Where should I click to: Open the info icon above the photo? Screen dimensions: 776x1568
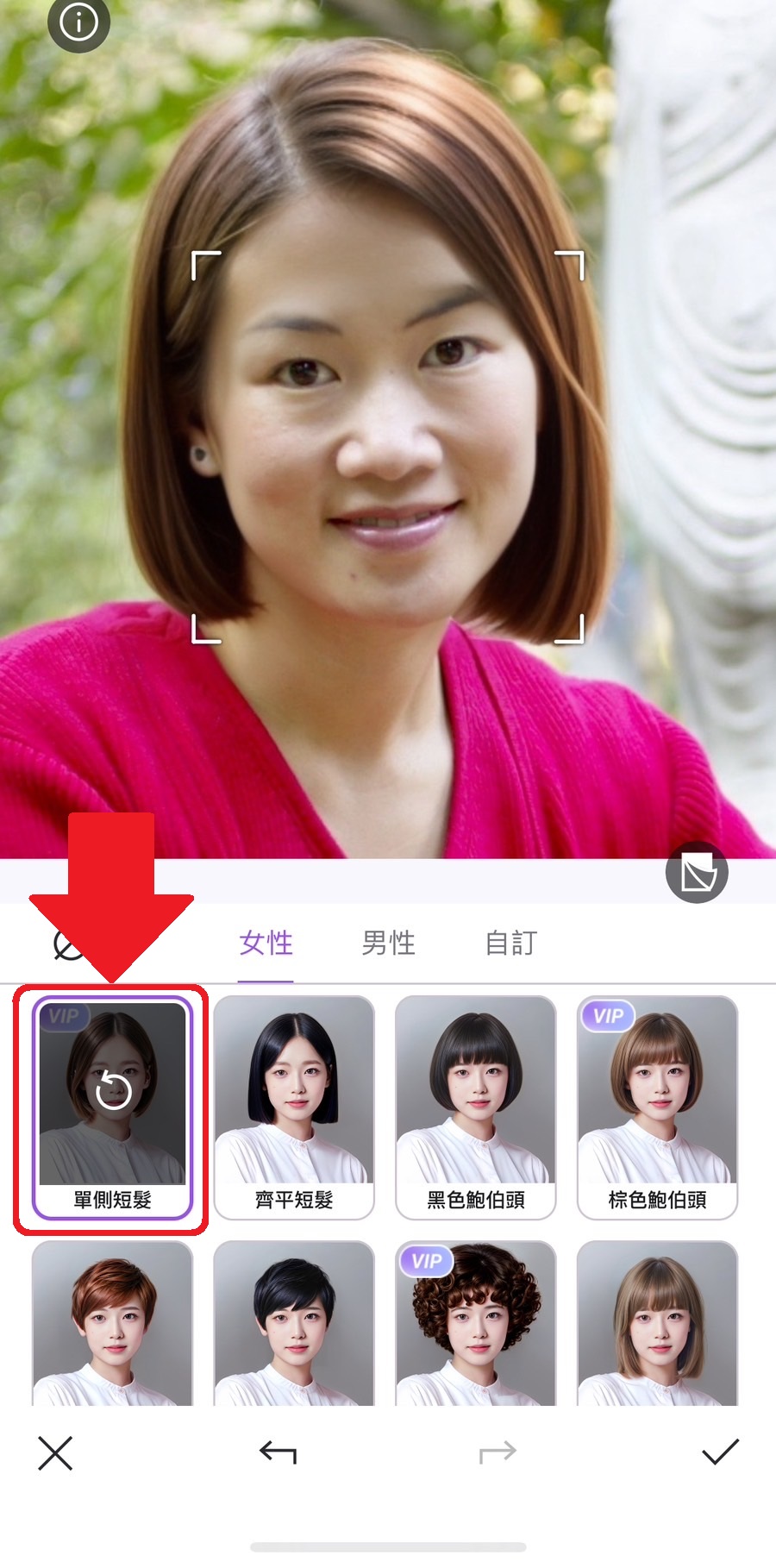click(78, 22)
